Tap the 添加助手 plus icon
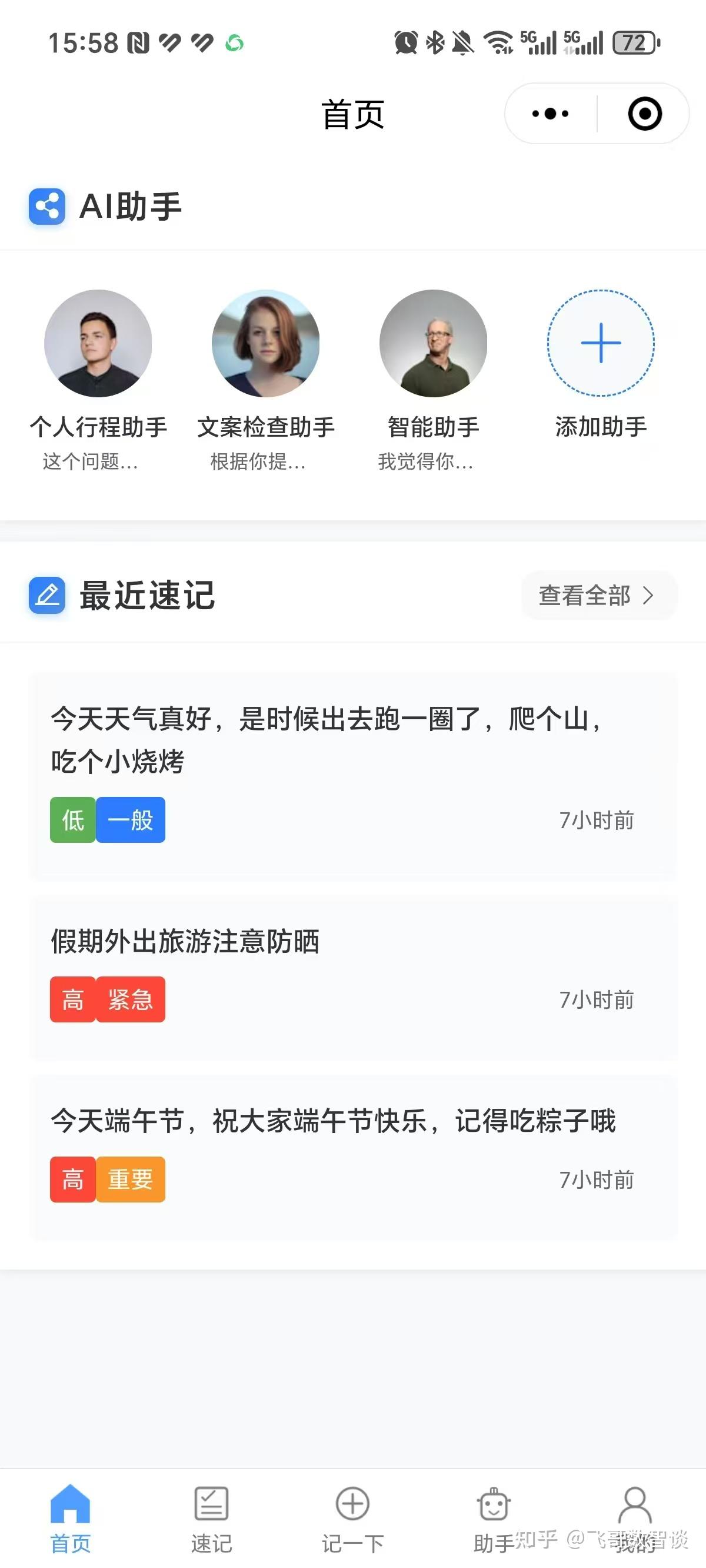This screenshot has height=1568, width=706. tap(600, 344)
